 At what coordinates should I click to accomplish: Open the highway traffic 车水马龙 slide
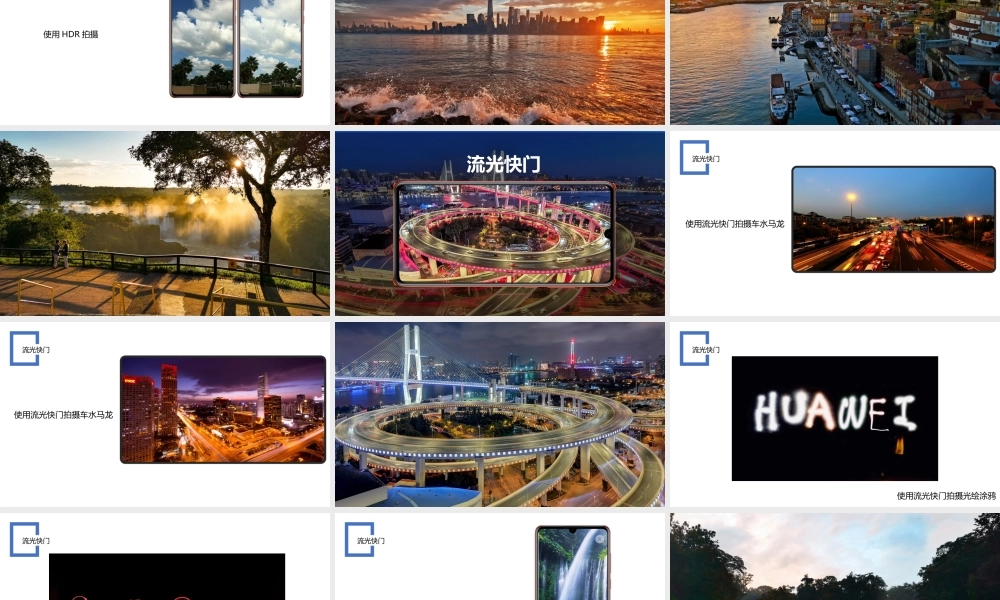835,223
